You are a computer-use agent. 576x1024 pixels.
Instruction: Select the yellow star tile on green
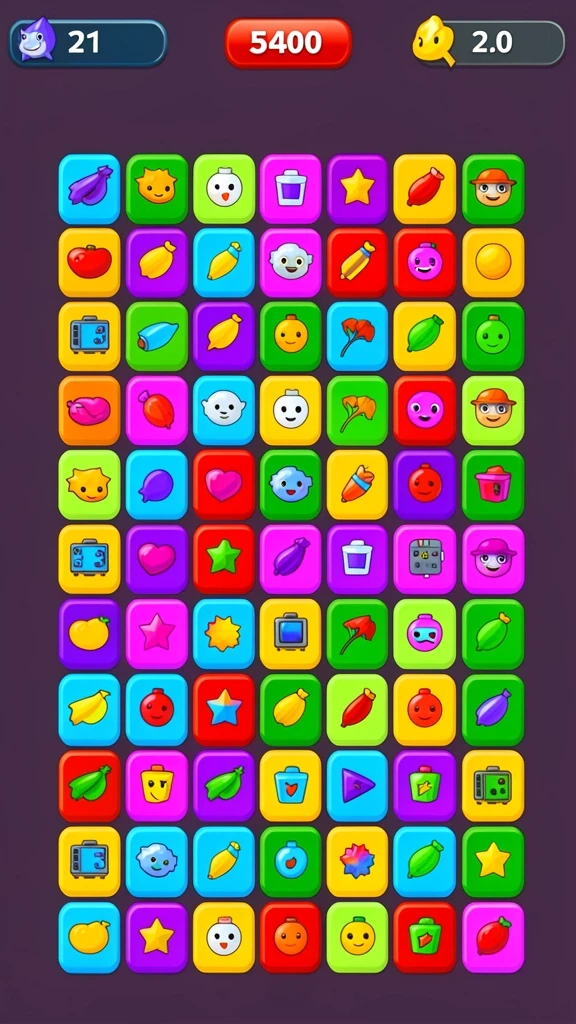(x=493, y=861)
